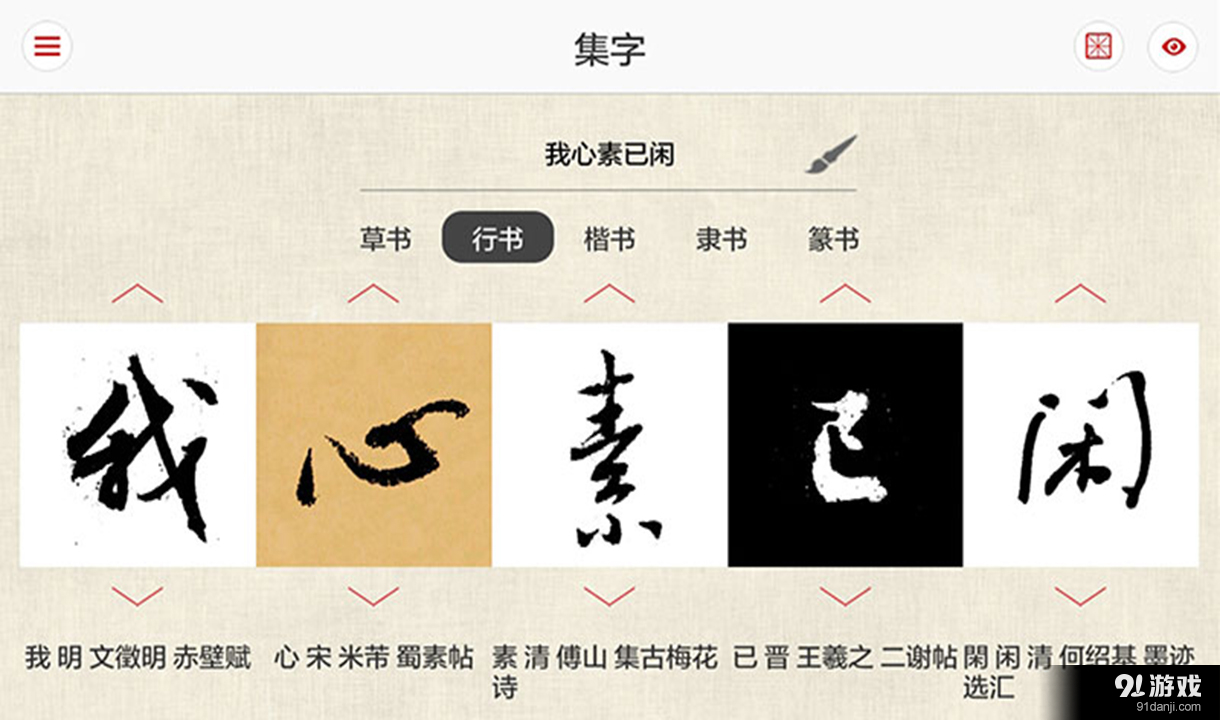Show previous variant above 已 character
Viewport: 1220px width, 720px height.
coord(845,294)
